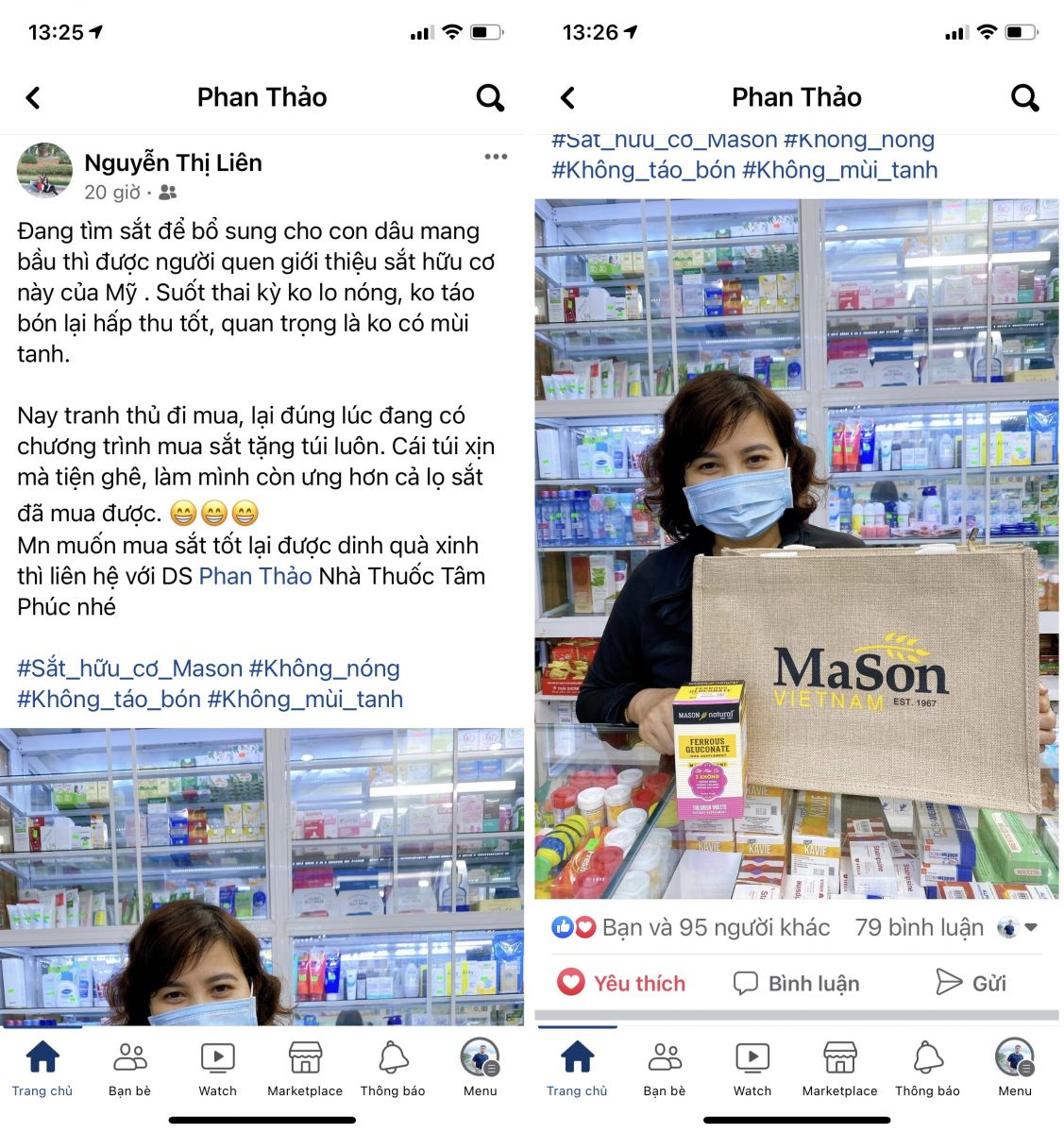Screen dimensions: 1064x1133
Task: Tap Bình luận to comment on the post
Action: 797,983
